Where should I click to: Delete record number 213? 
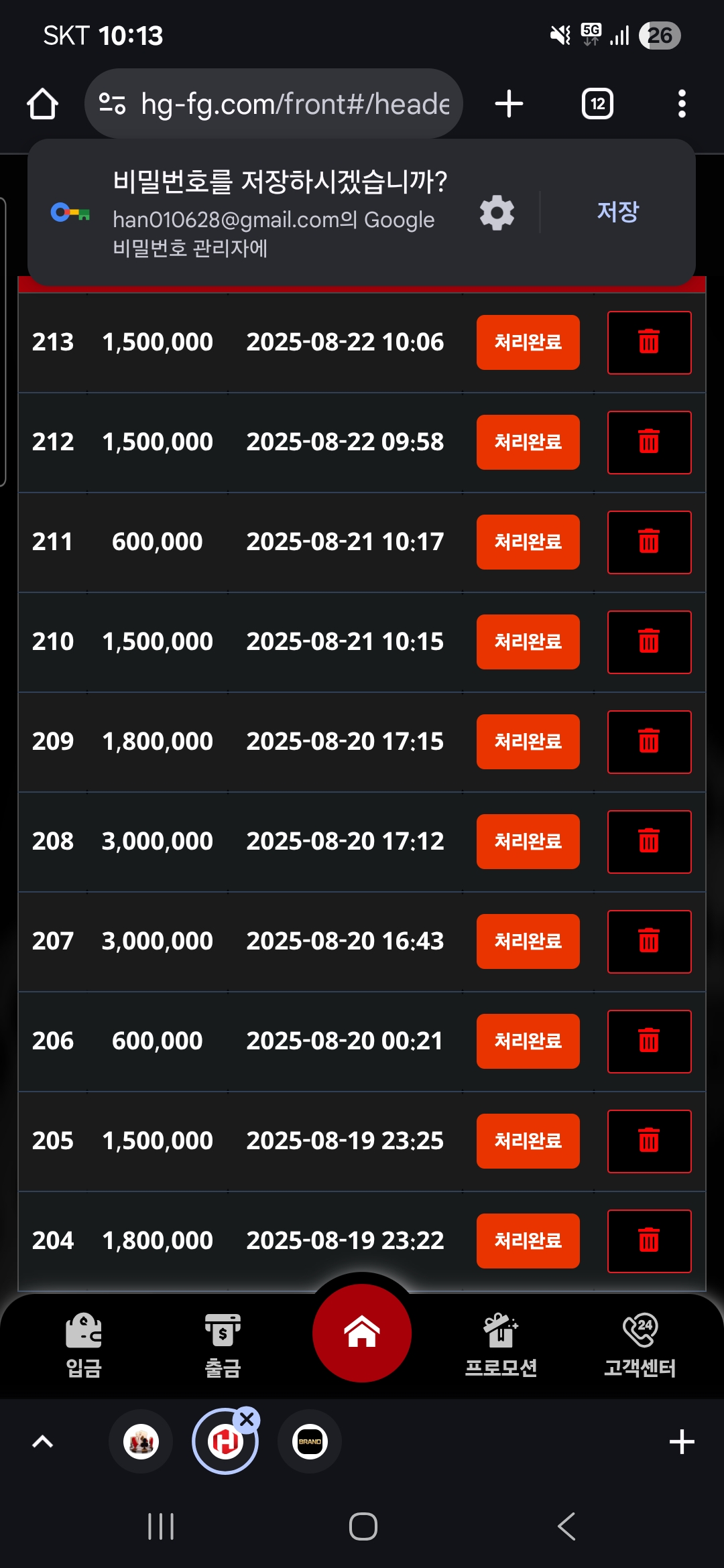(649, 342)
